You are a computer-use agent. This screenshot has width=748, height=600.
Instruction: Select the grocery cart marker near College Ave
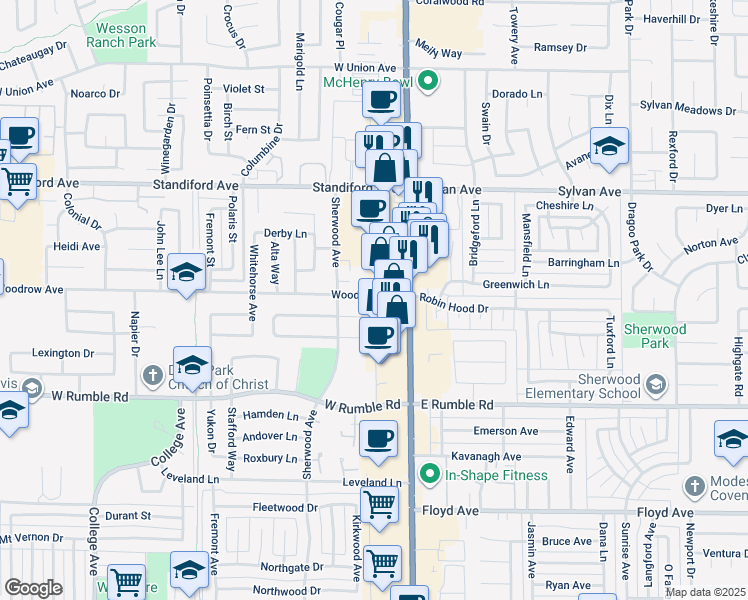coord(127,582)
